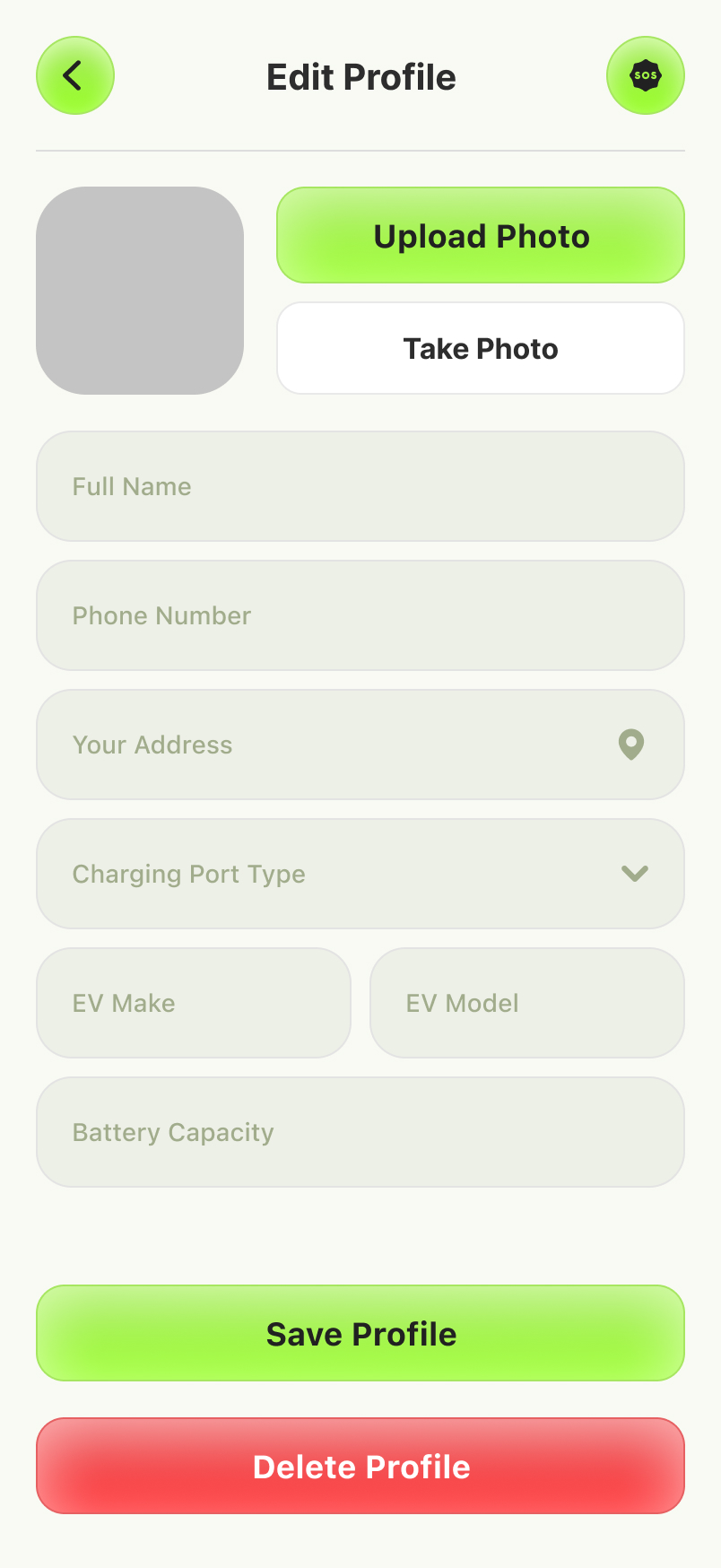The height and width of the screenshot is (1568, 721).
Task: Tap the gray profile picture placeholder
Action: (140, 291)
